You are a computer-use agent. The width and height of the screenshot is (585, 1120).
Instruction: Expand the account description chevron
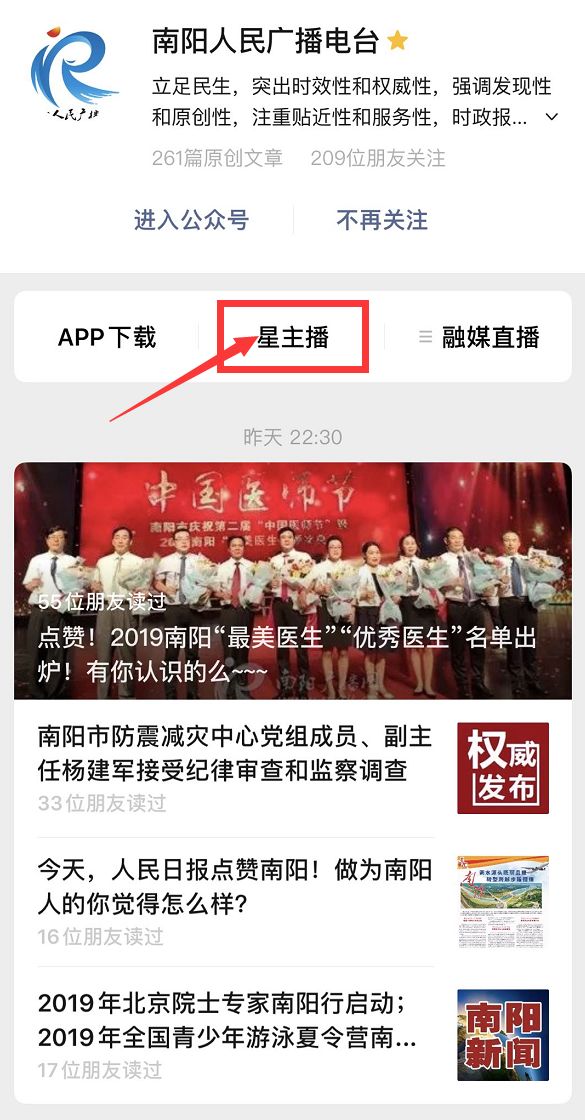pyautogui.click(x=551, y=116)
